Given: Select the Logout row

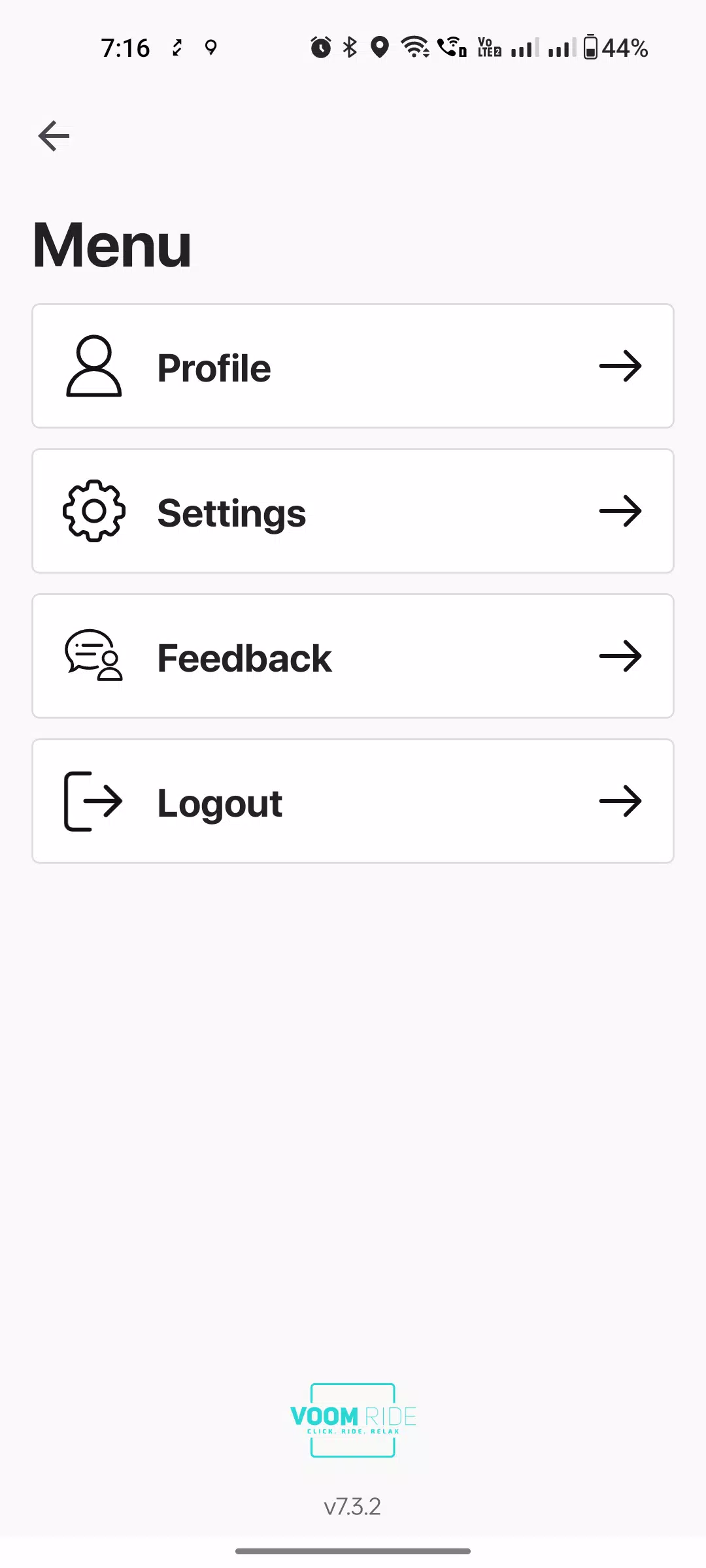Looking at the screenshot, I should 353,801.
